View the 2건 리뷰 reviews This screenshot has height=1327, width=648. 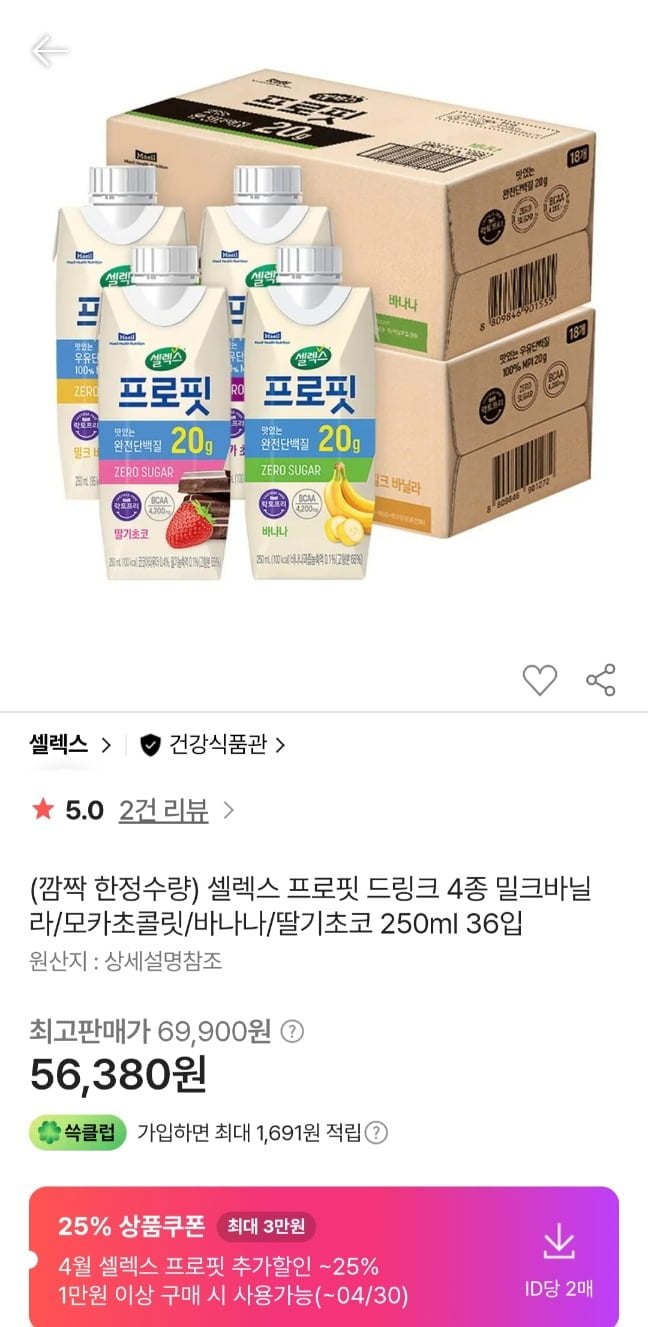pos(164,811)
